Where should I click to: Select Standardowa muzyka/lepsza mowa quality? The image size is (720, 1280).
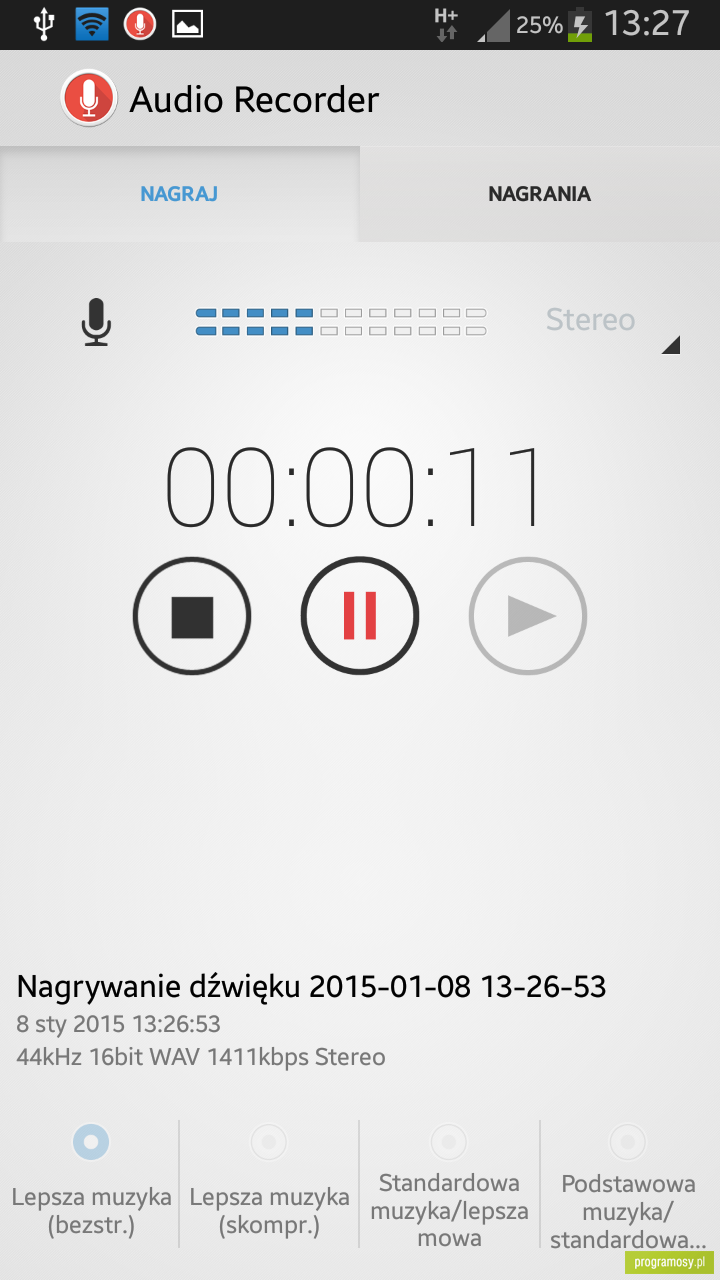[449, 1184]
